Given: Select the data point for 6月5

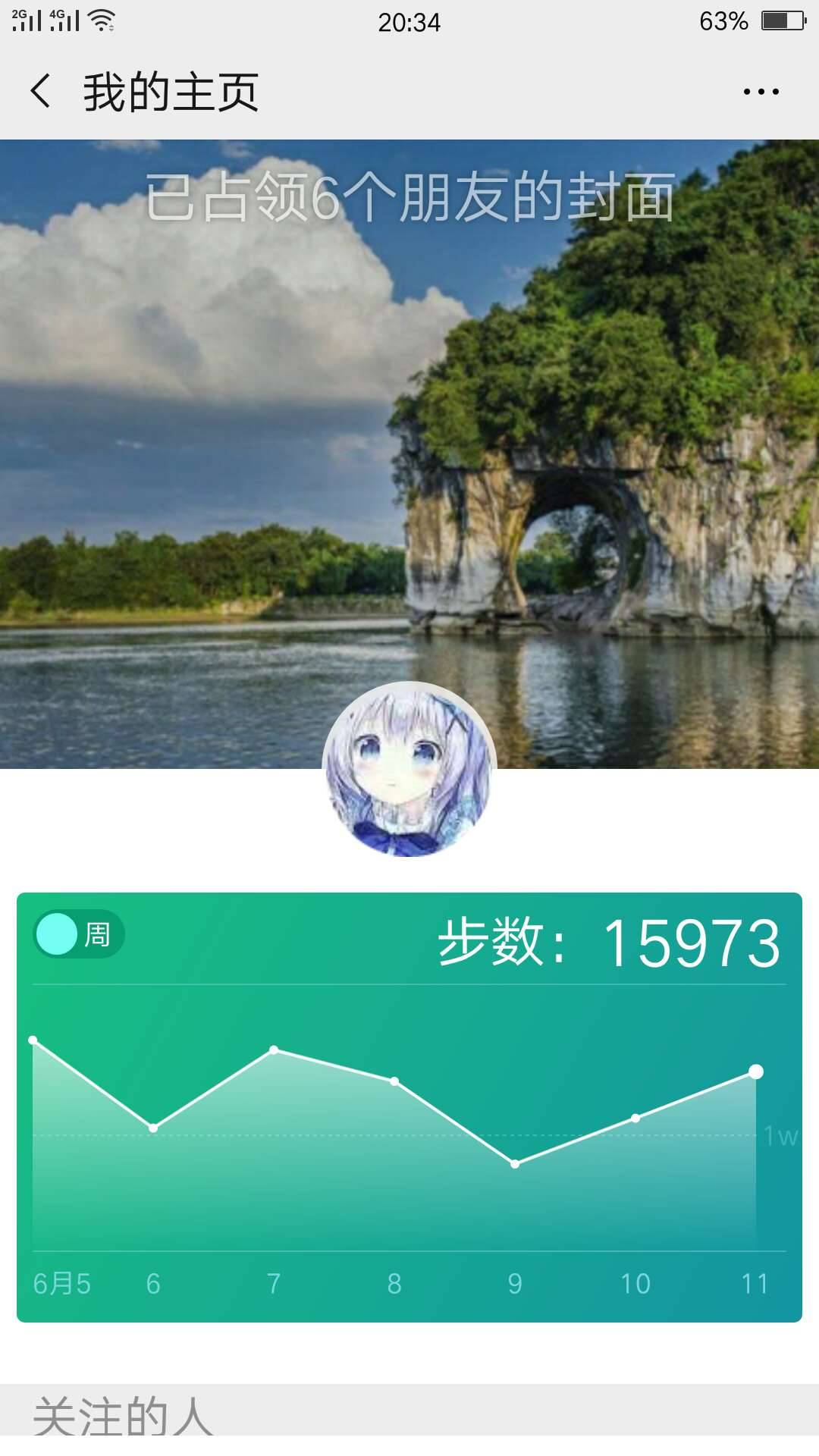Looking at the screenshot, I should tap(32, 1041).
